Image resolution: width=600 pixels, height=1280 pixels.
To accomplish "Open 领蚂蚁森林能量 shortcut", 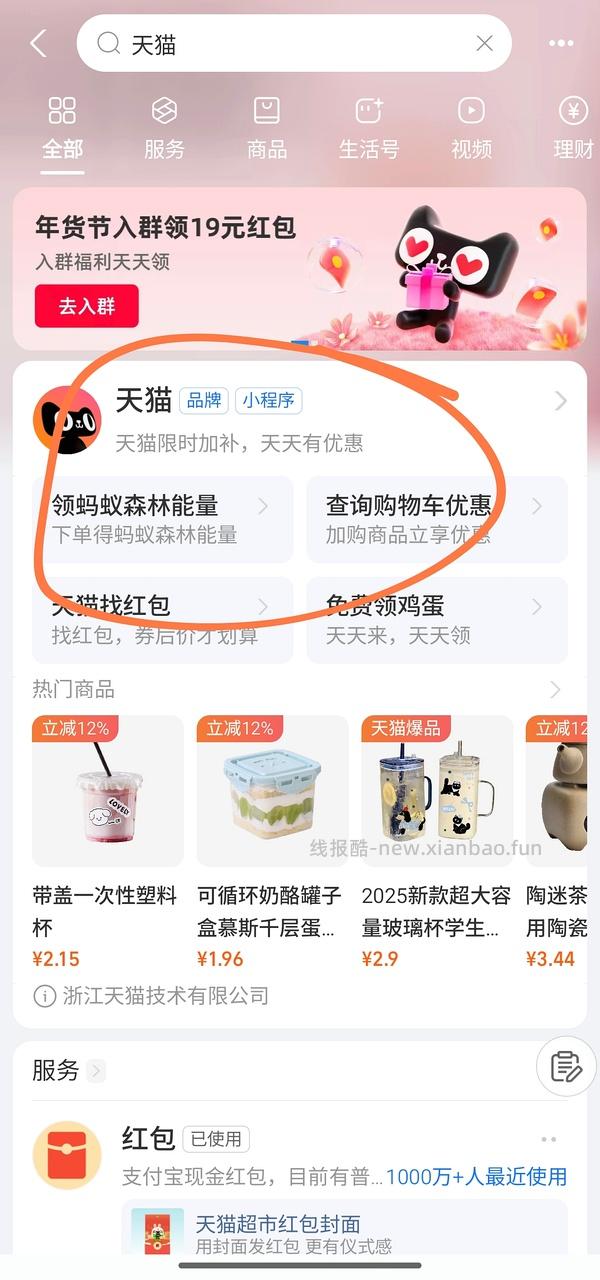I will (x=162, y=519).
